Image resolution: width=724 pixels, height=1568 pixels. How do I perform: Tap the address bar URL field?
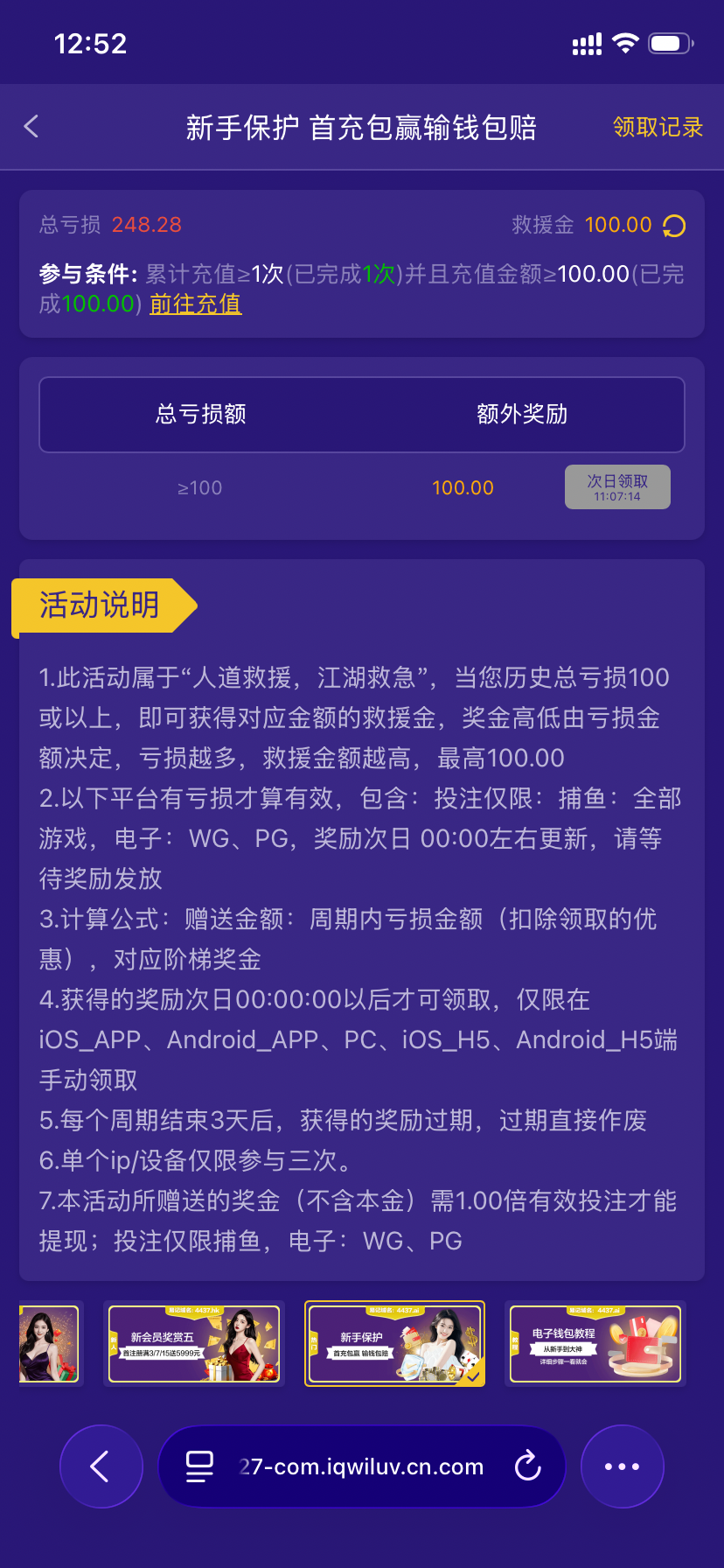[x=361, y=1466]
